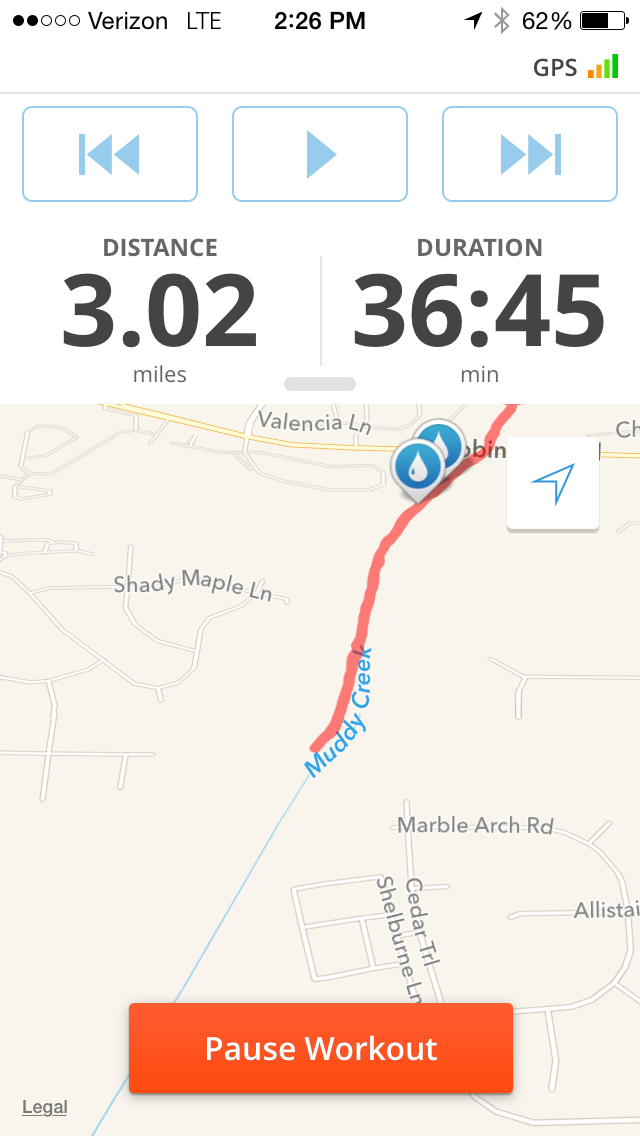Tap the stats panel grabber handle
This screenshot has width=640, height=1136.
320,384
